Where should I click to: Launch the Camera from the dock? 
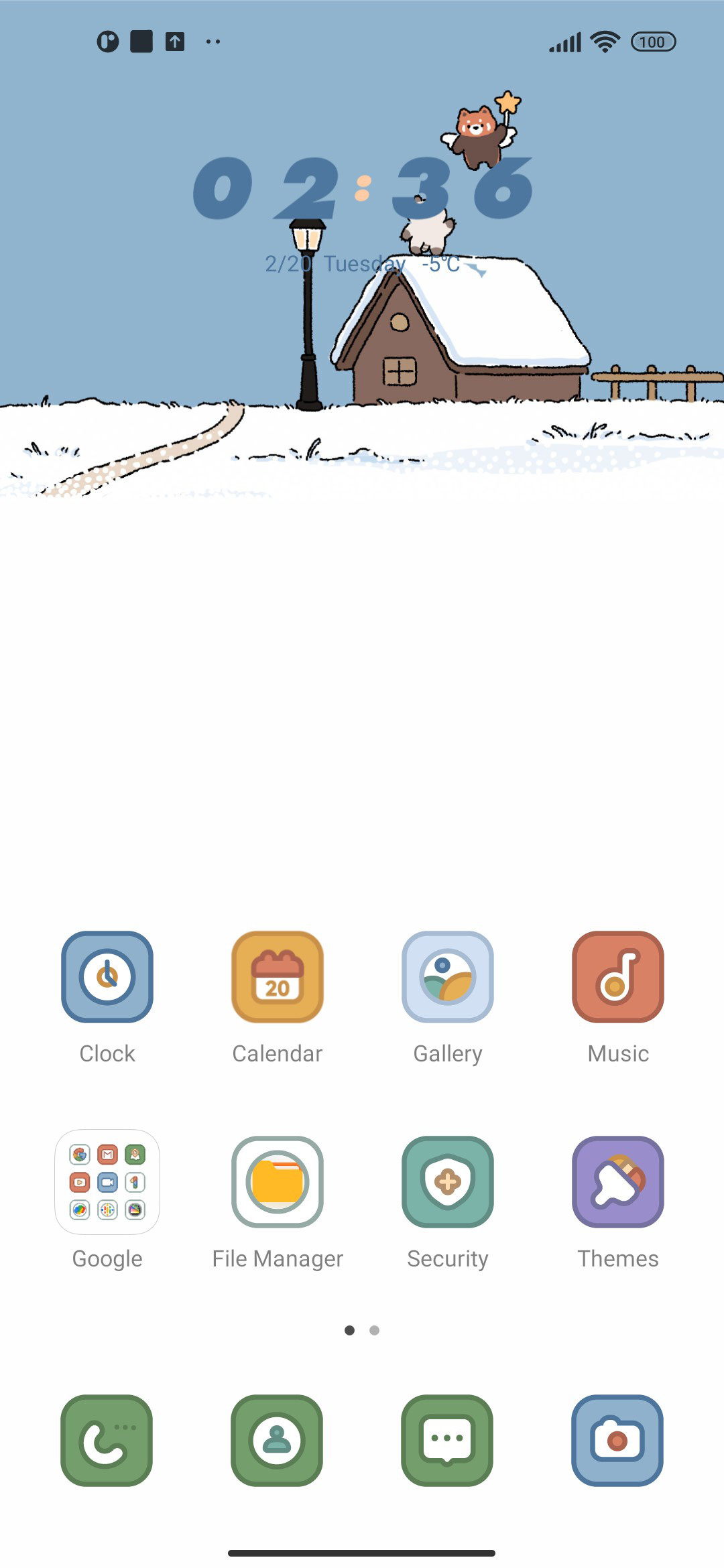click(x=617, y=1441)
